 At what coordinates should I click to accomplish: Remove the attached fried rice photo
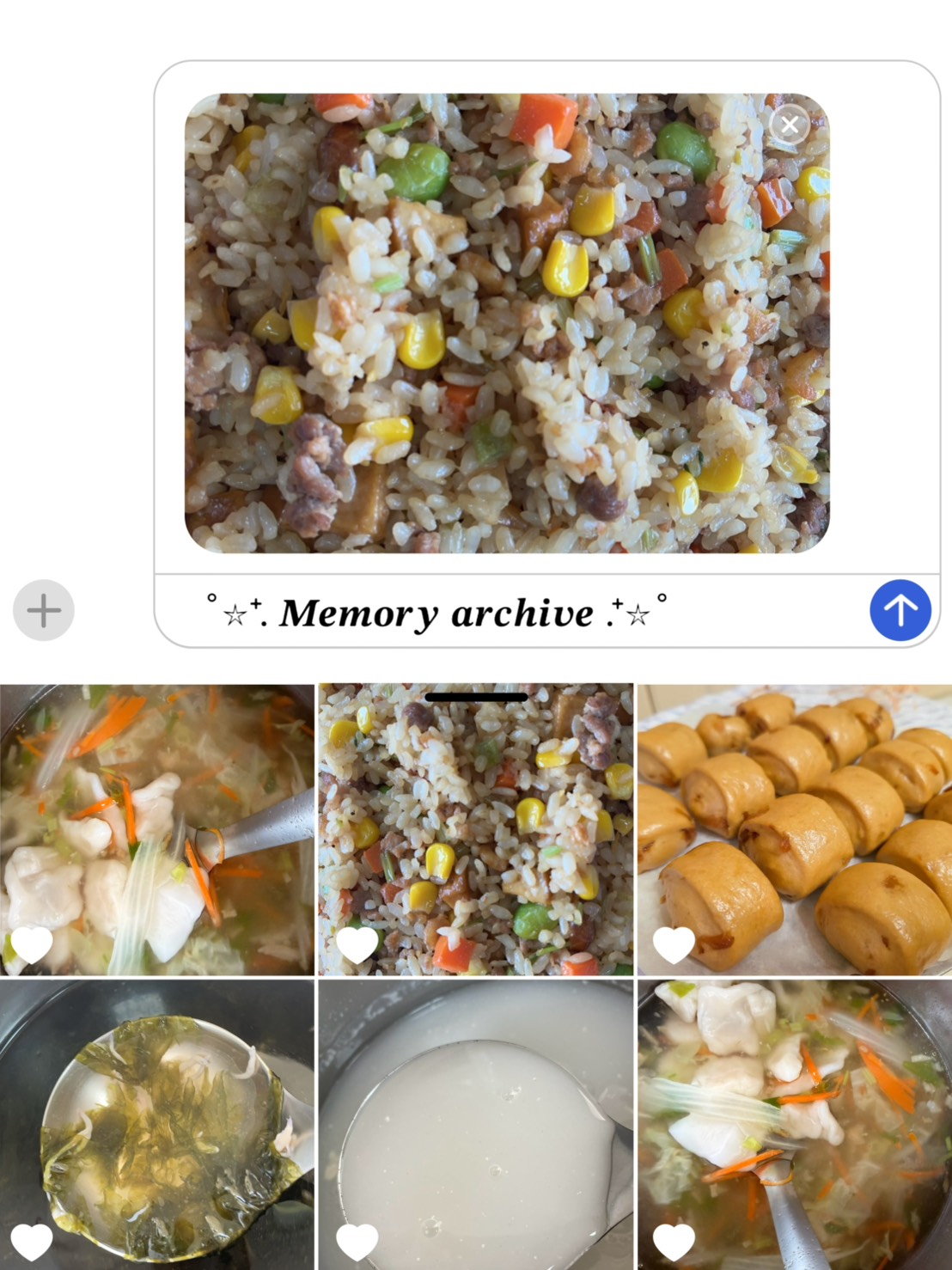pyautogui.click(x=790, y=125)
